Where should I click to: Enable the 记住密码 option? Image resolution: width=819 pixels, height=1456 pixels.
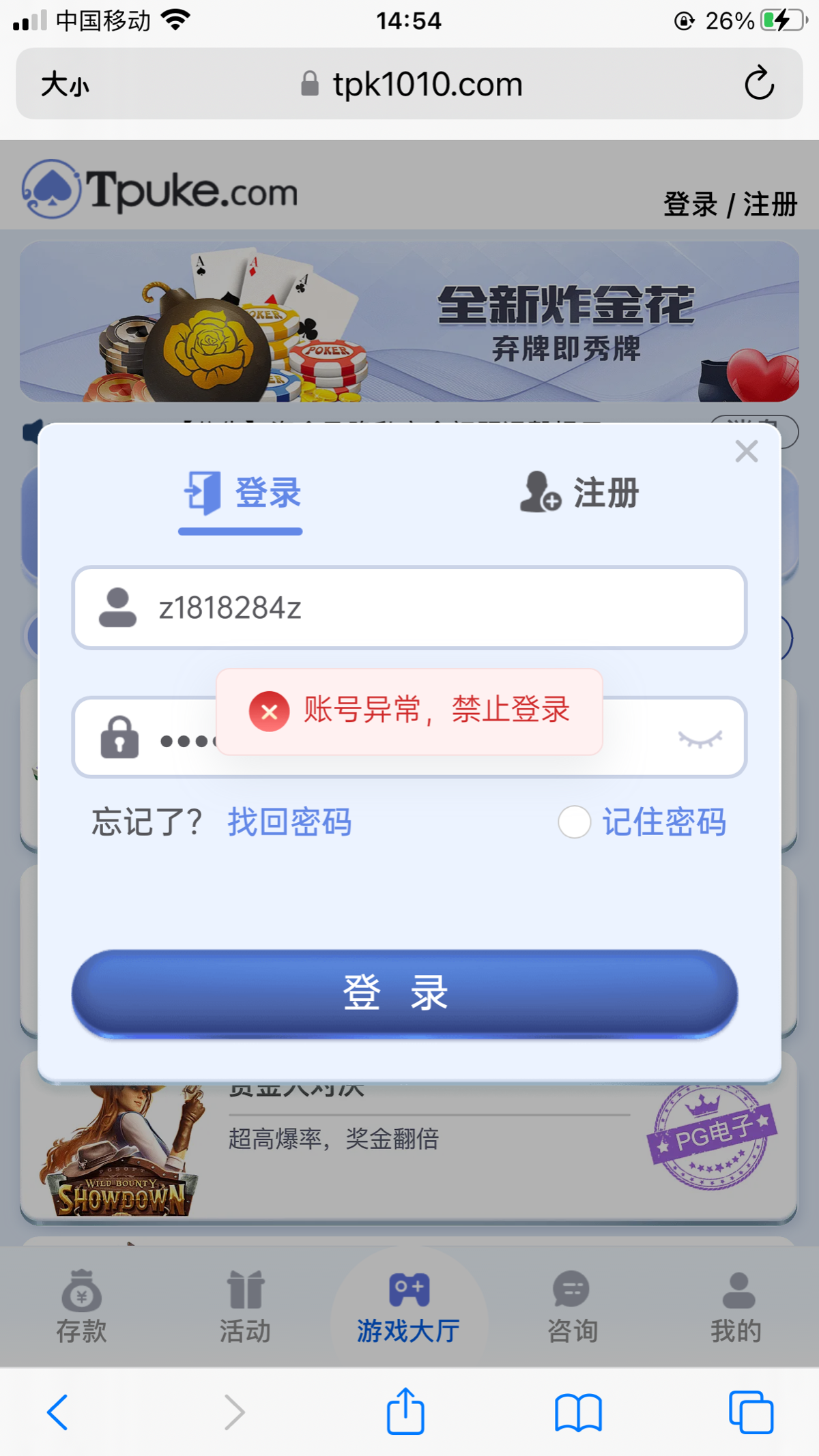(x=574, y=821)
